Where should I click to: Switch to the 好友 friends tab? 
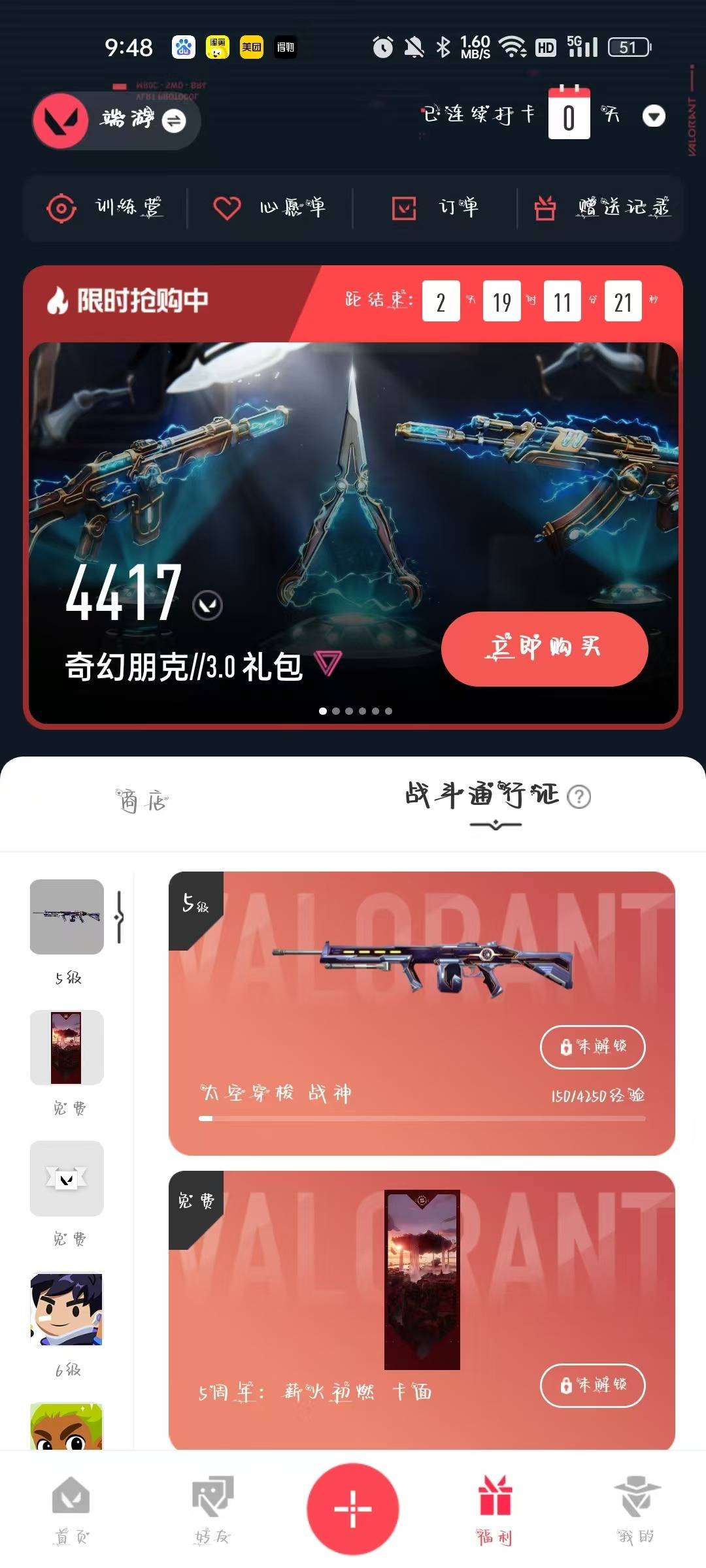212,1509
